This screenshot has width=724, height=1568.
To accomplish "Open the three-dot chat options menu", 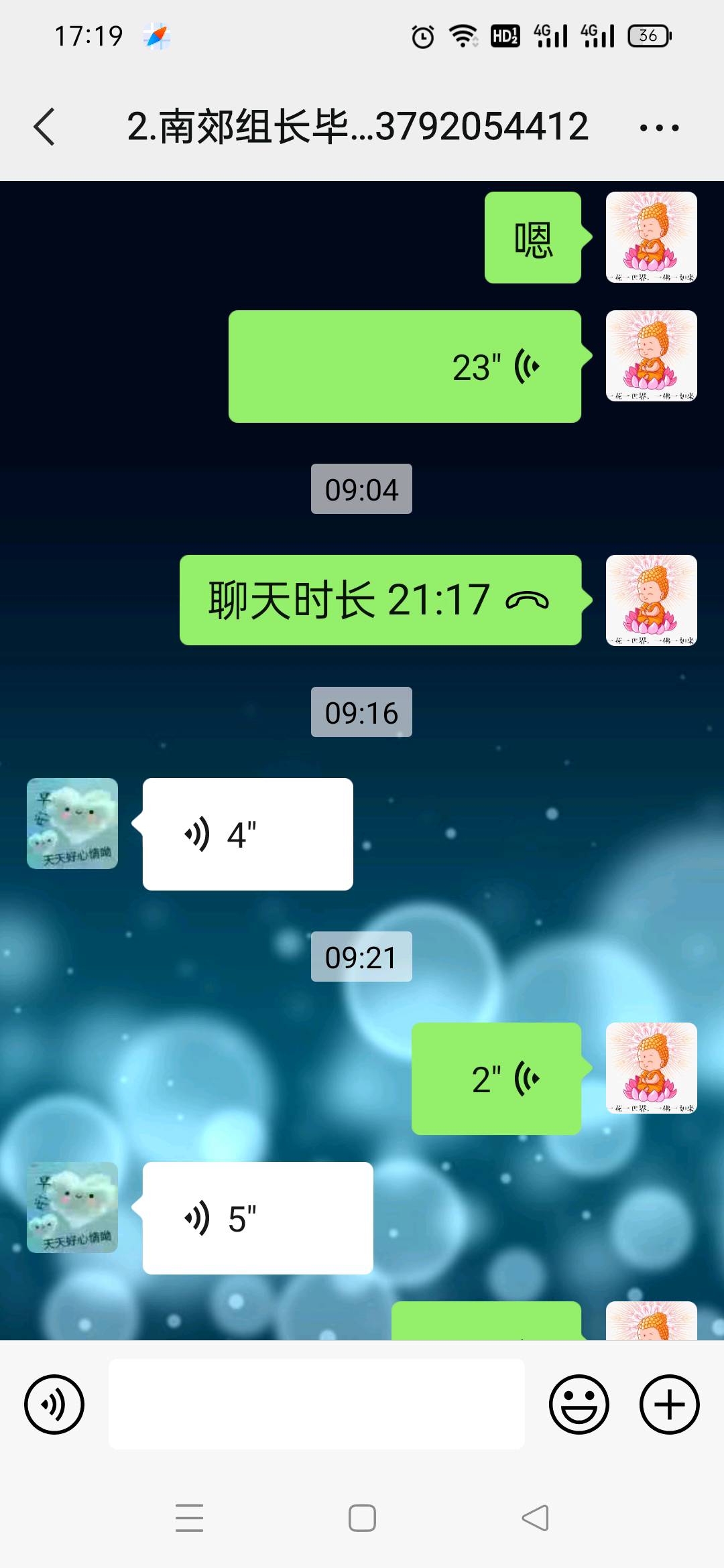I will [660, 127].
